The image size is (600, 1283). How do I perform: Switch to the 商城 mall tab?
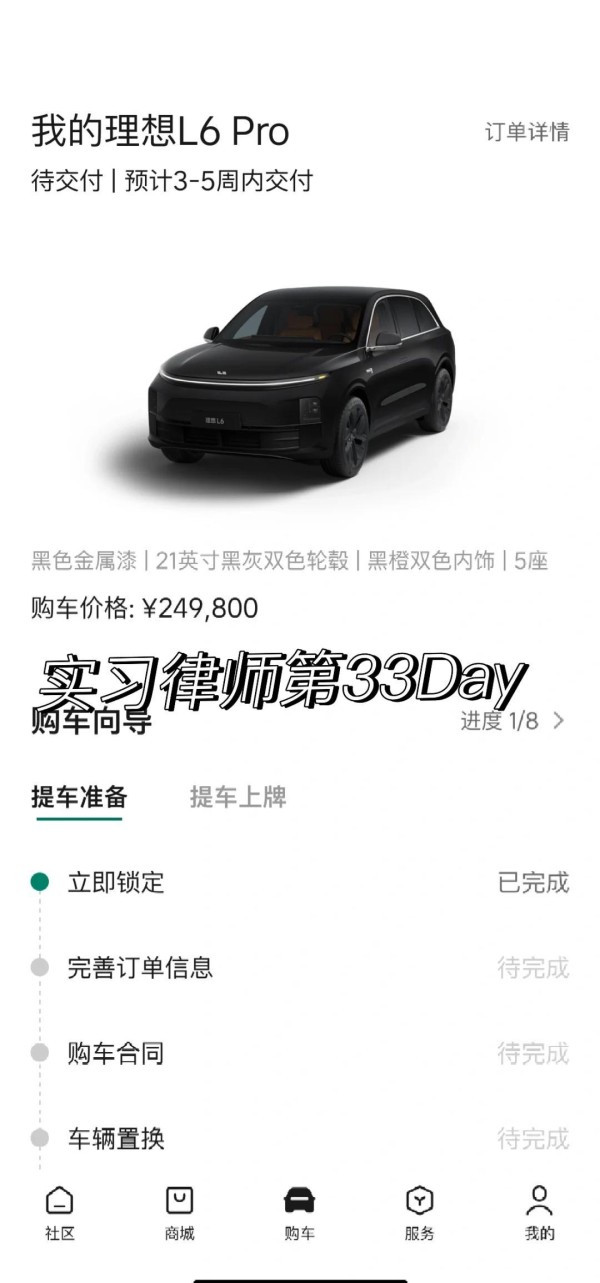pos(180,1213)
